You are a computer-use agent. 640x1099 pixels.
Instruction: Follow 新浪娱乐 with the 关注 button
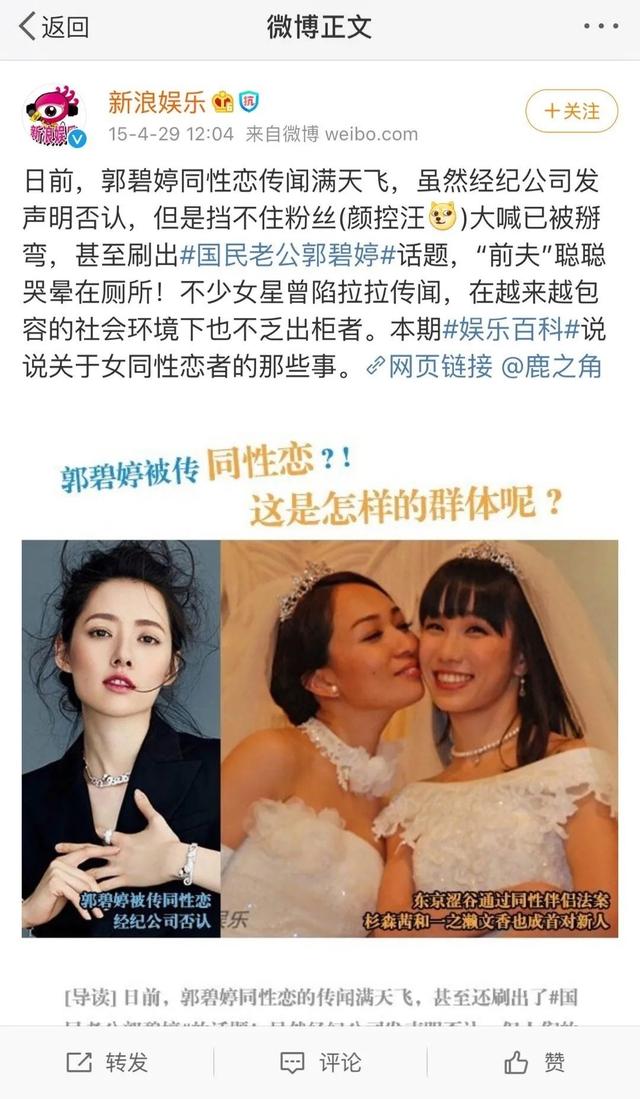coord(572,111)
